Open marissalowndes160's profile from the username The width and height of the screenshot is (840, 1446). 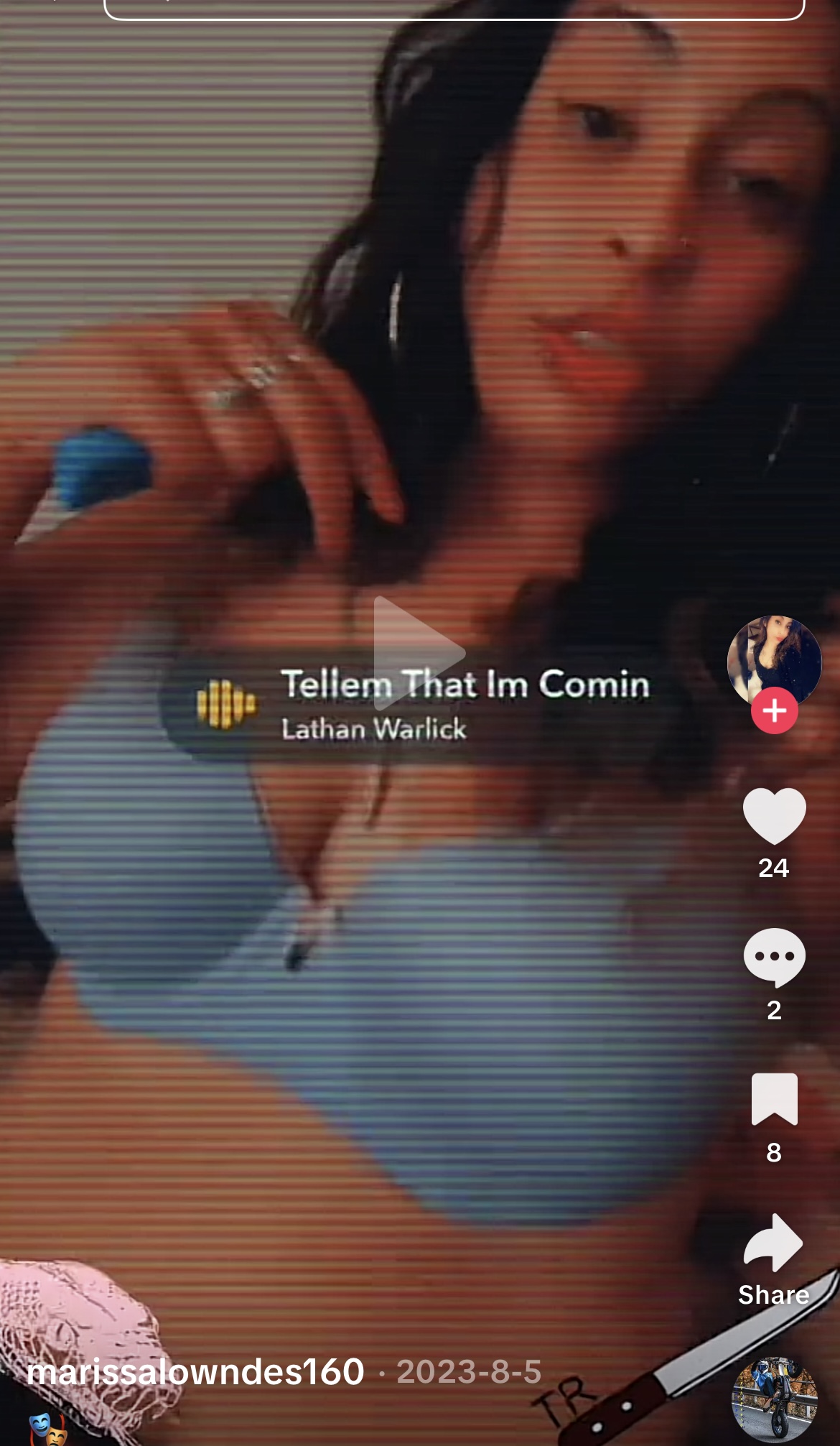click(x=195, y=1371)
